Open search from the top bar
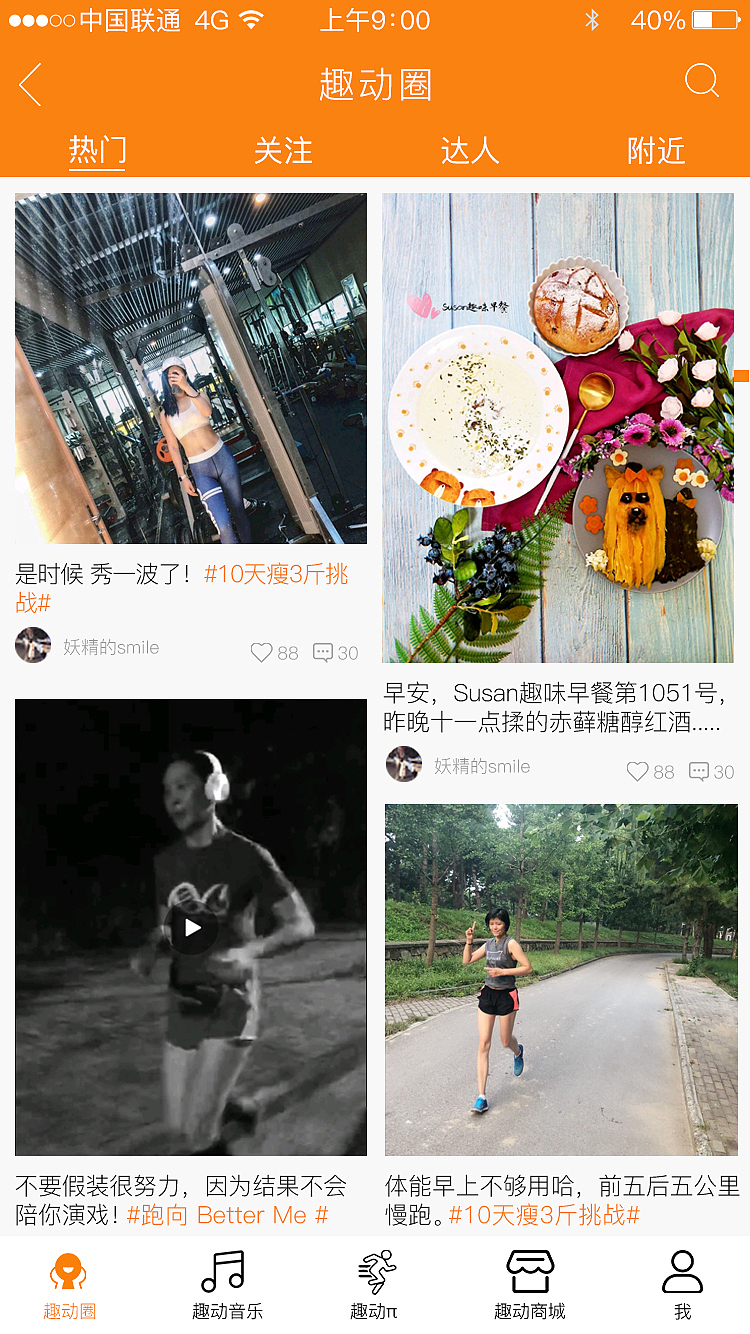Viewport: 750px width, 1334px height. pyautogui.click(x=701, y=84)
